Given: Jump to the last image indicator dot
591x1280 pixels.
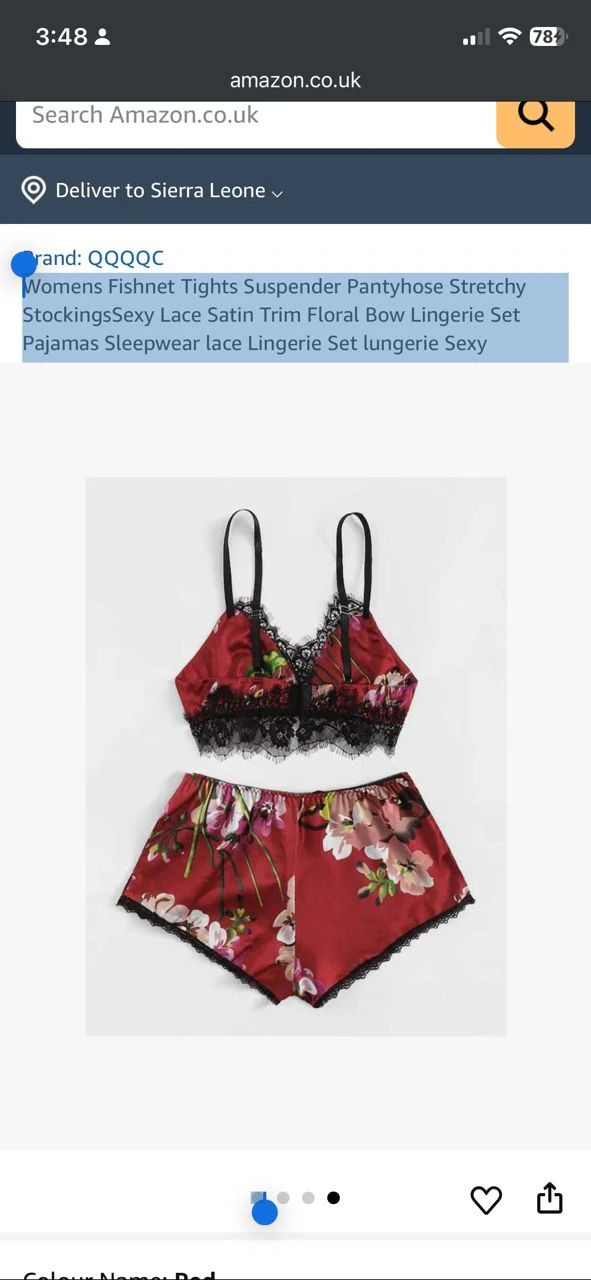Looking at the screenshot, I should pyautogui.click(x=333, y=1198).
